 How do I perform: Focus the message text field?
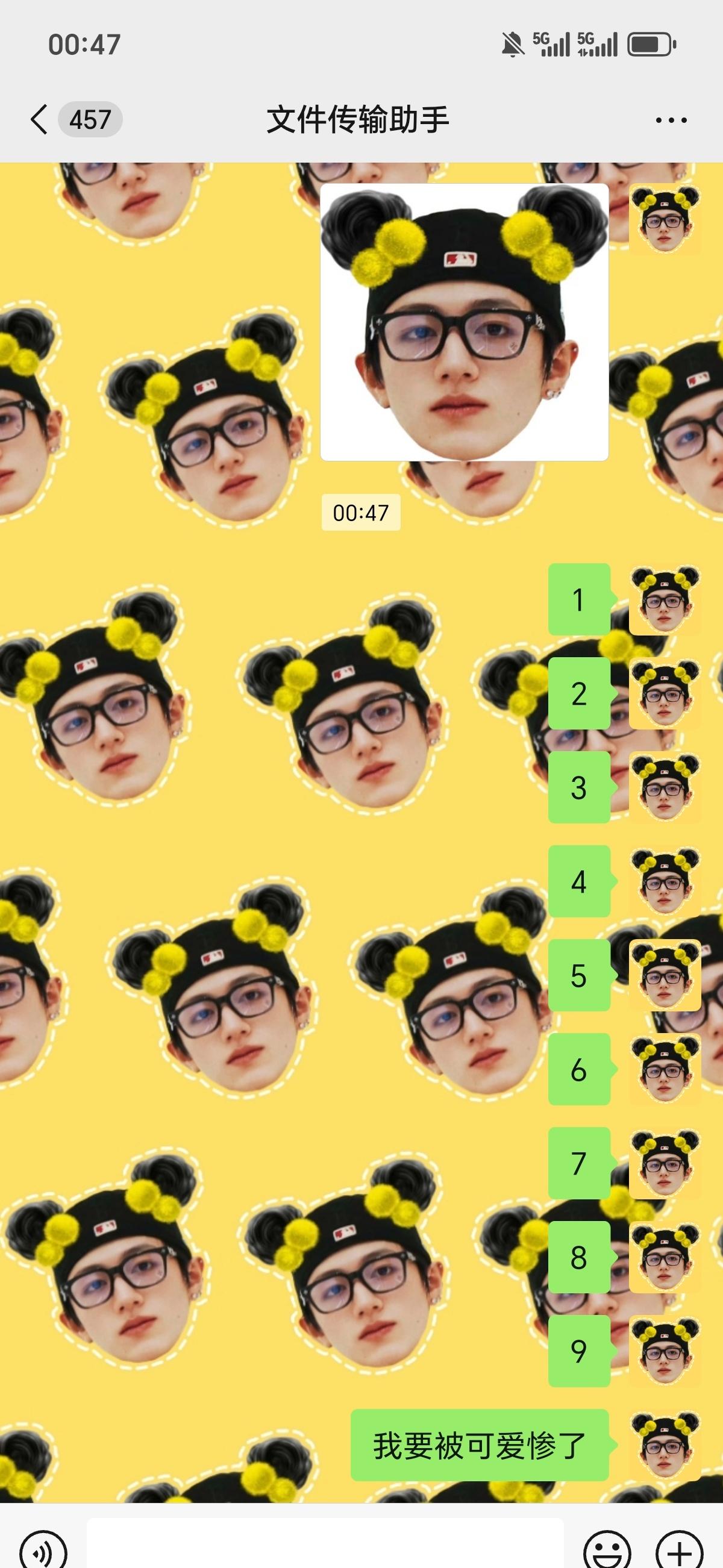point(325,1545)
